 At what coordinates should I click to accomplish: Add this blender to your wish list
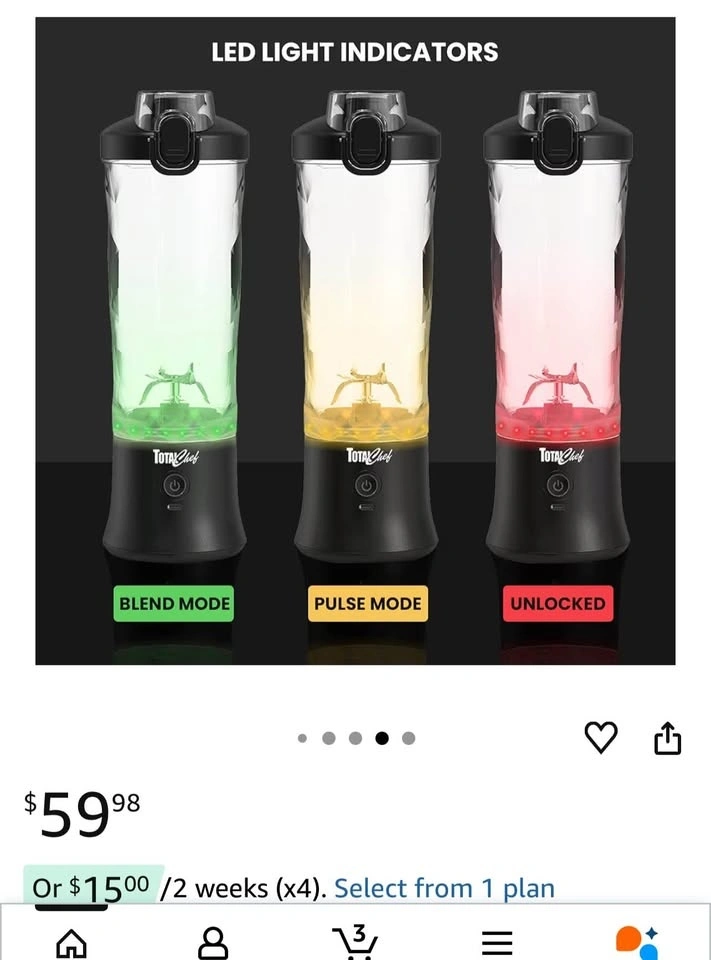tap(601, 737)
